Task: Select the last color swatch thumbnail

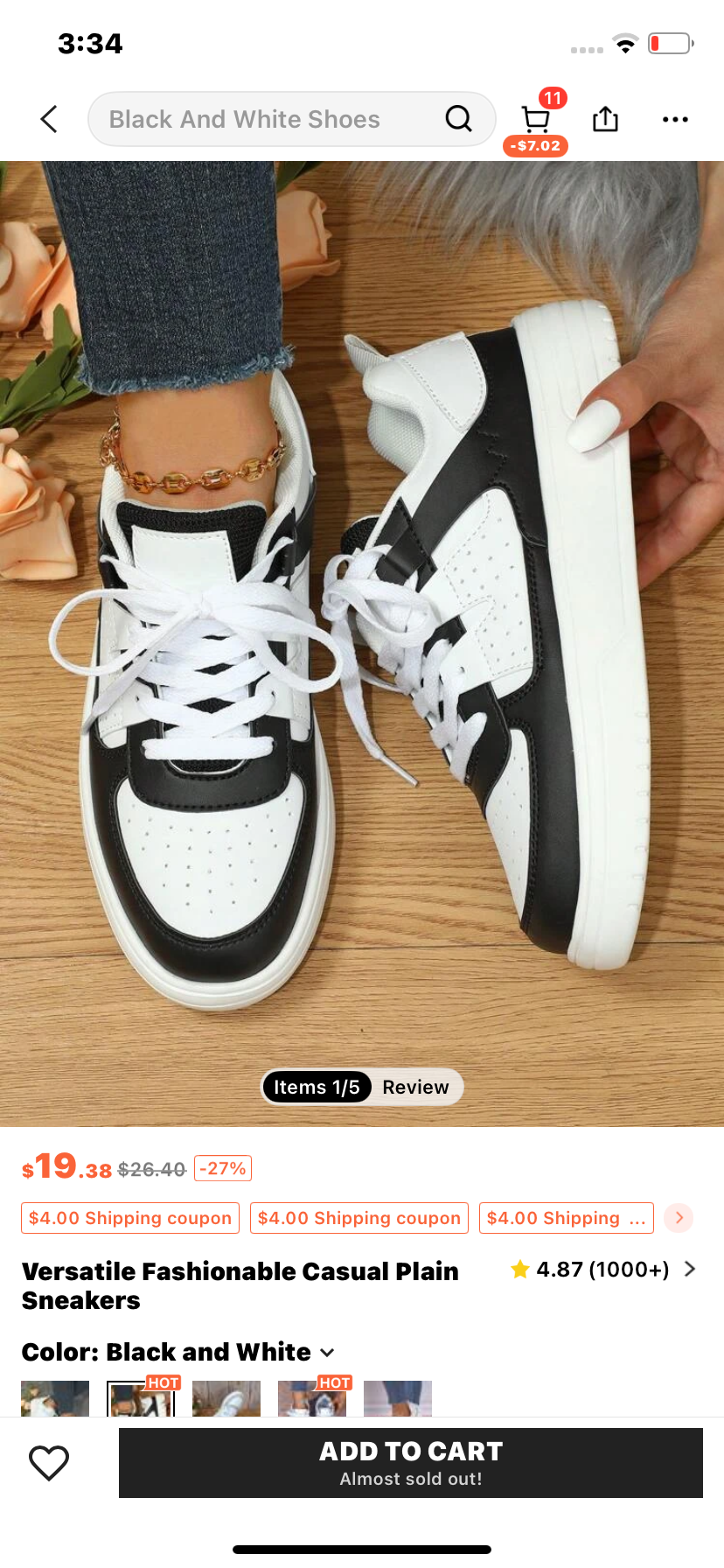Action: click(x=398, y=1398)
